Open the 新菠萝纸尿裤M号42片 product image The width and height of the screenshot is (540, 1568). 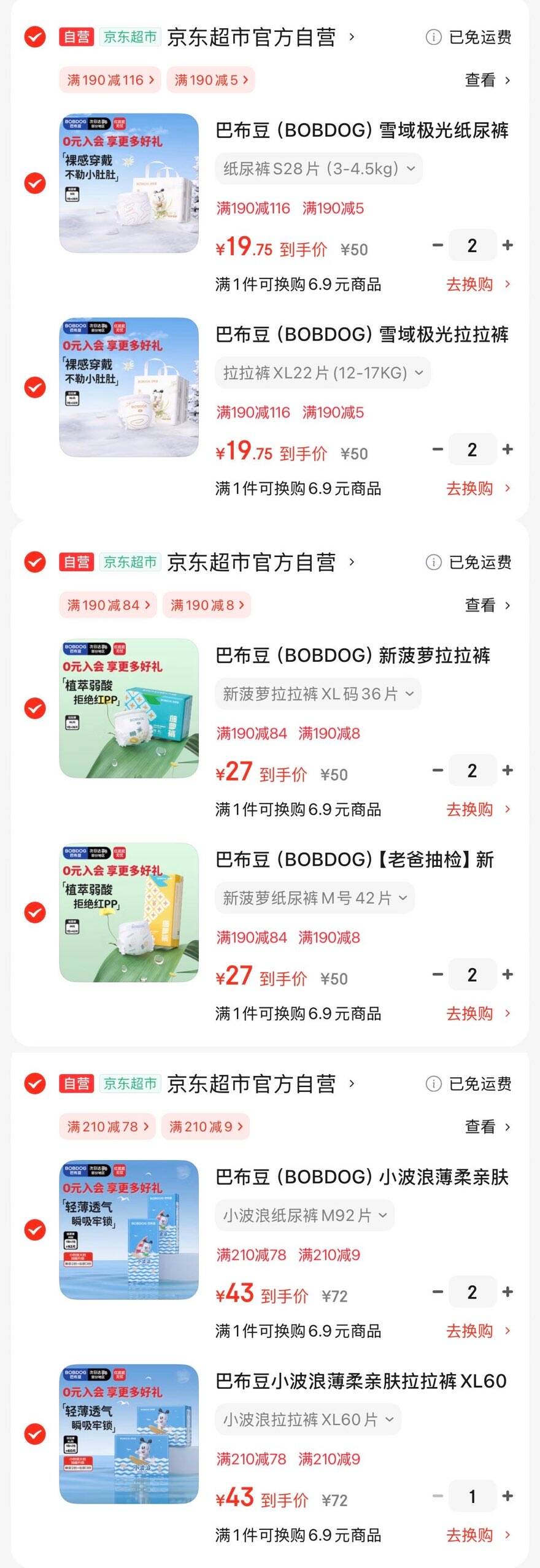point(129,912)
